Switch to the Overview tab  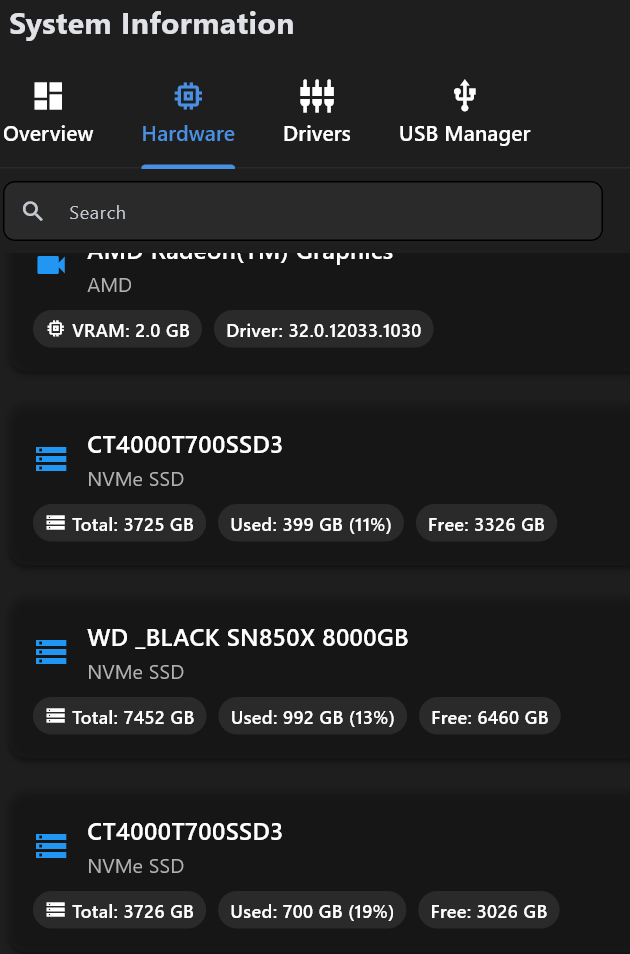48,114
